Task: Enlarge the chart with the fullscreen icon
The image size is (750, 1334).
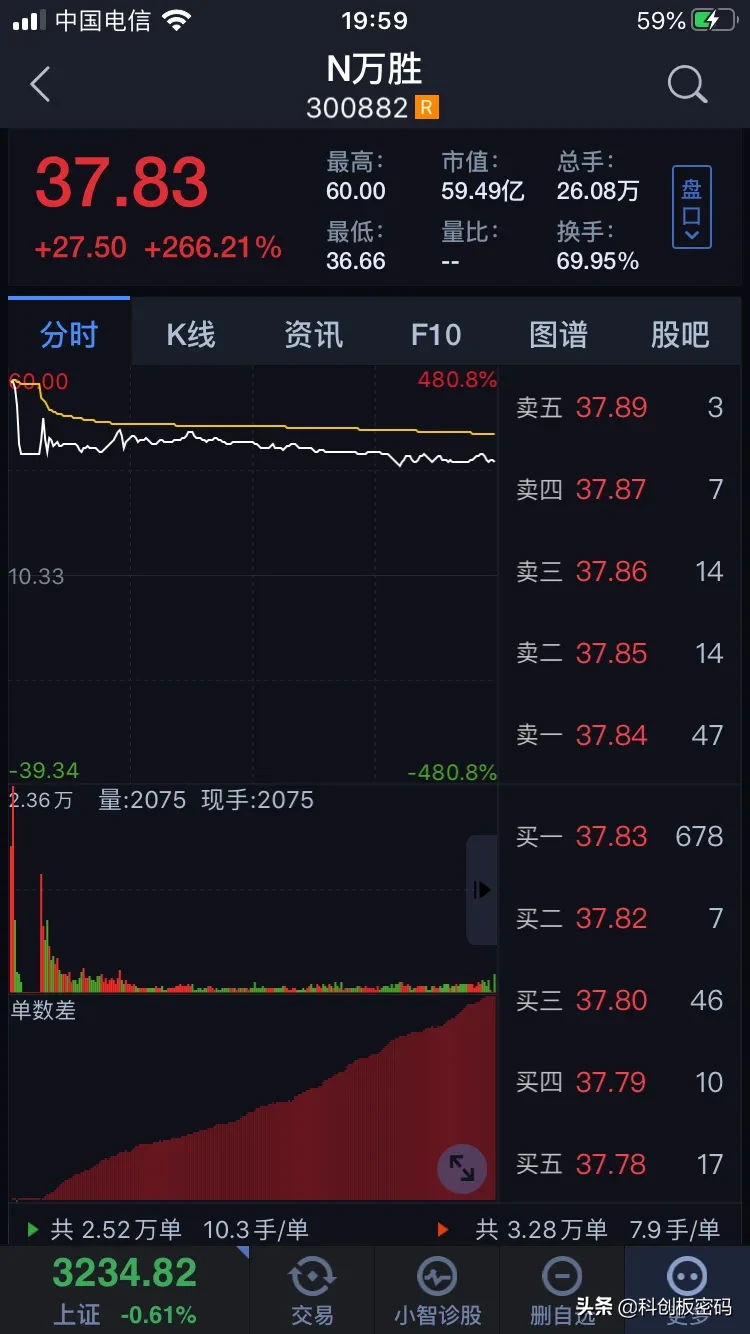Action: click(462, 1168)
